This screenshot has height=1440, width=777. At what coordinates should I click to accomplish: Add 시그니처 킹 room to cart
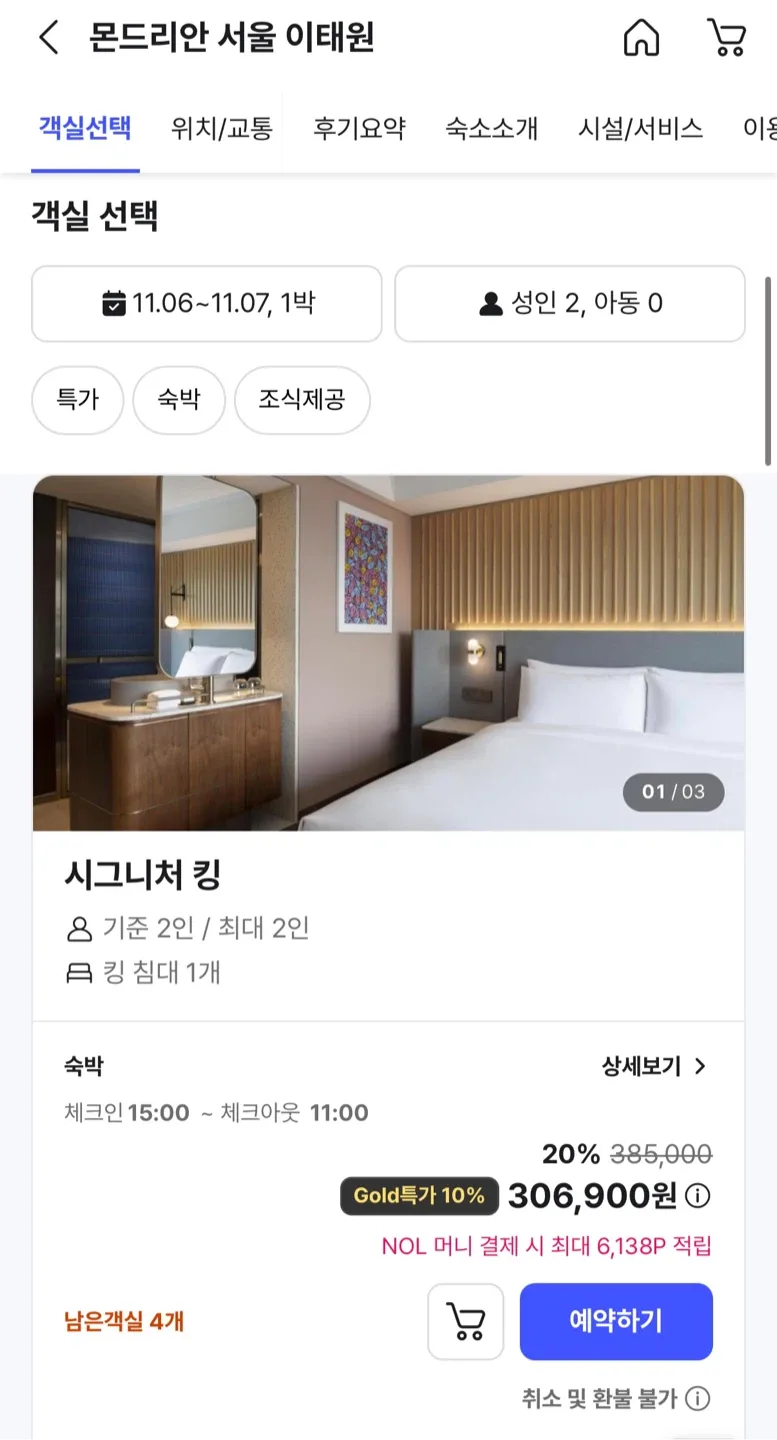point(465,1321)
